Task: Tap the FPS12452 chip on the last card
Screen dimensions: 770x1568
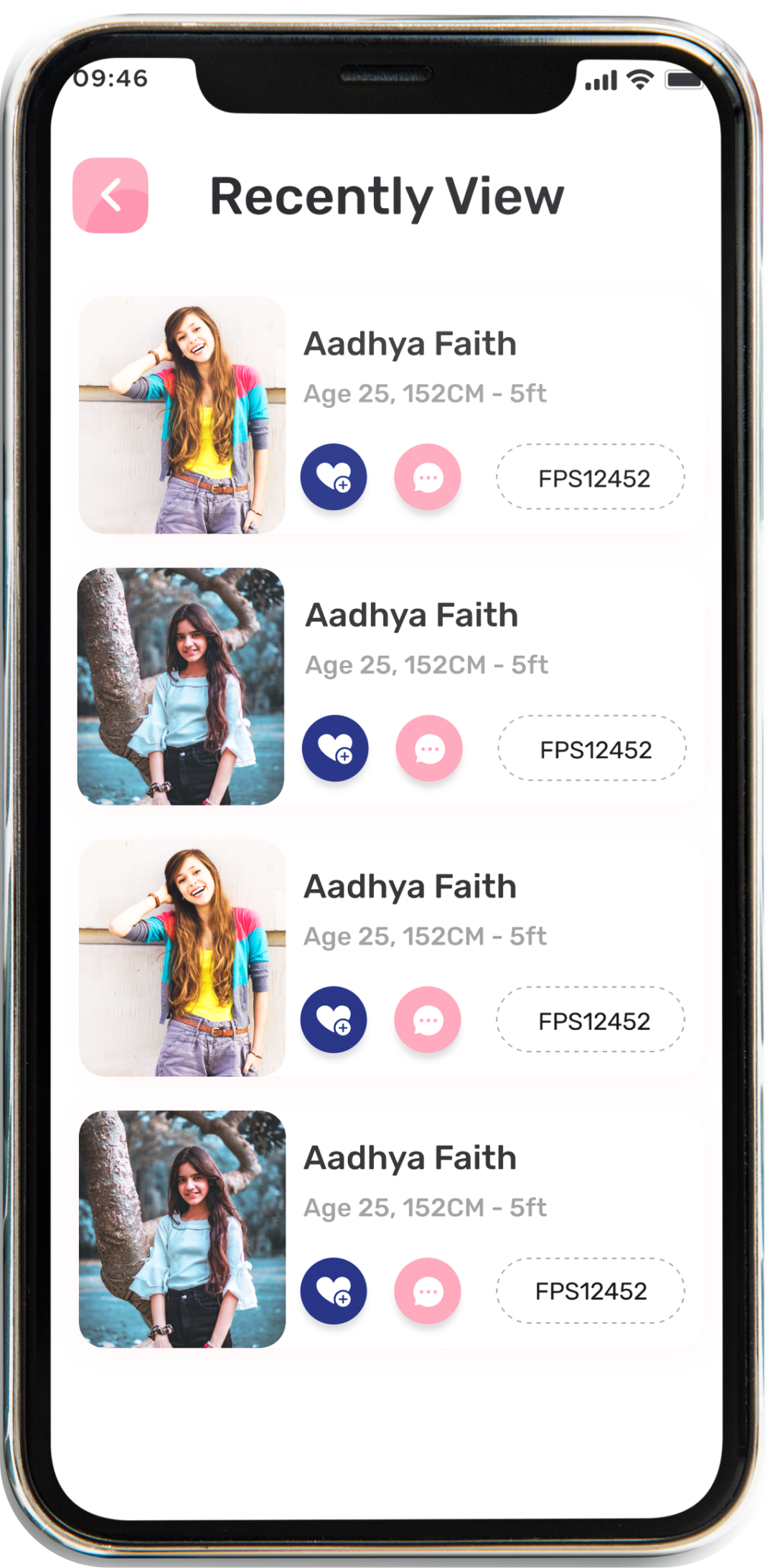Action: point(591,1291)
